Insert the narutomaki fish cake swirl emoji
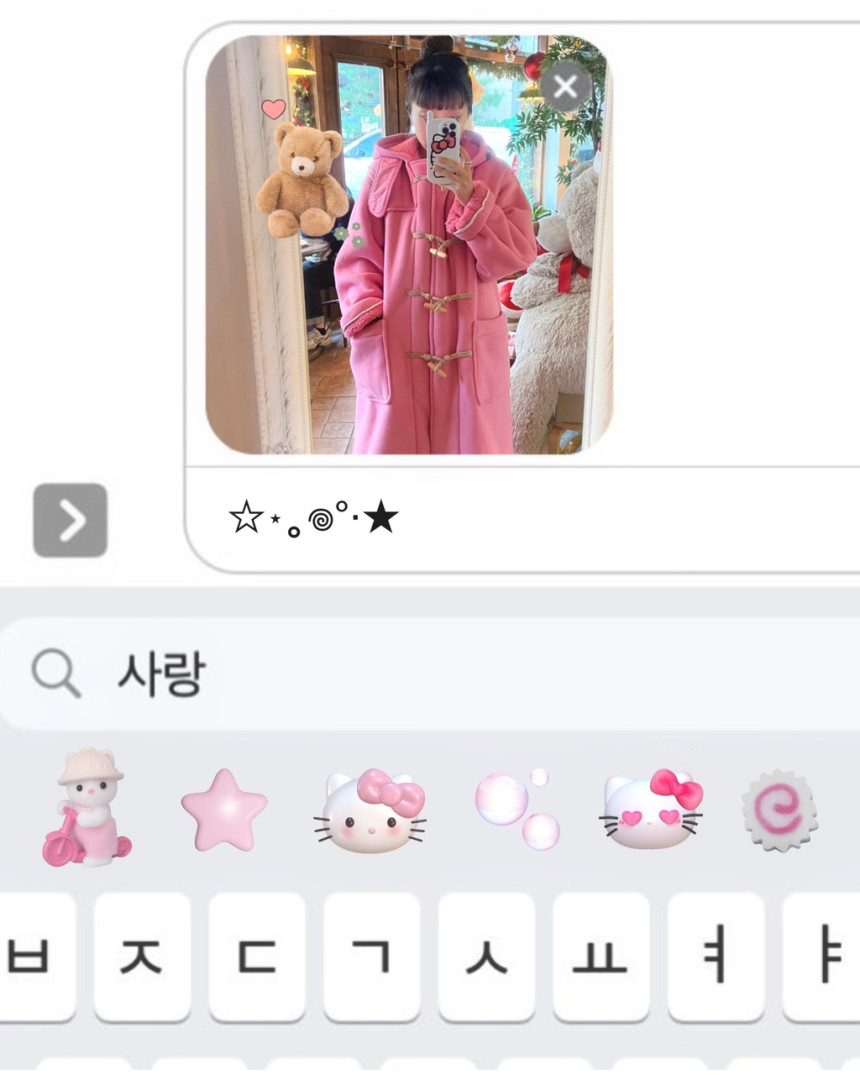 780,810
